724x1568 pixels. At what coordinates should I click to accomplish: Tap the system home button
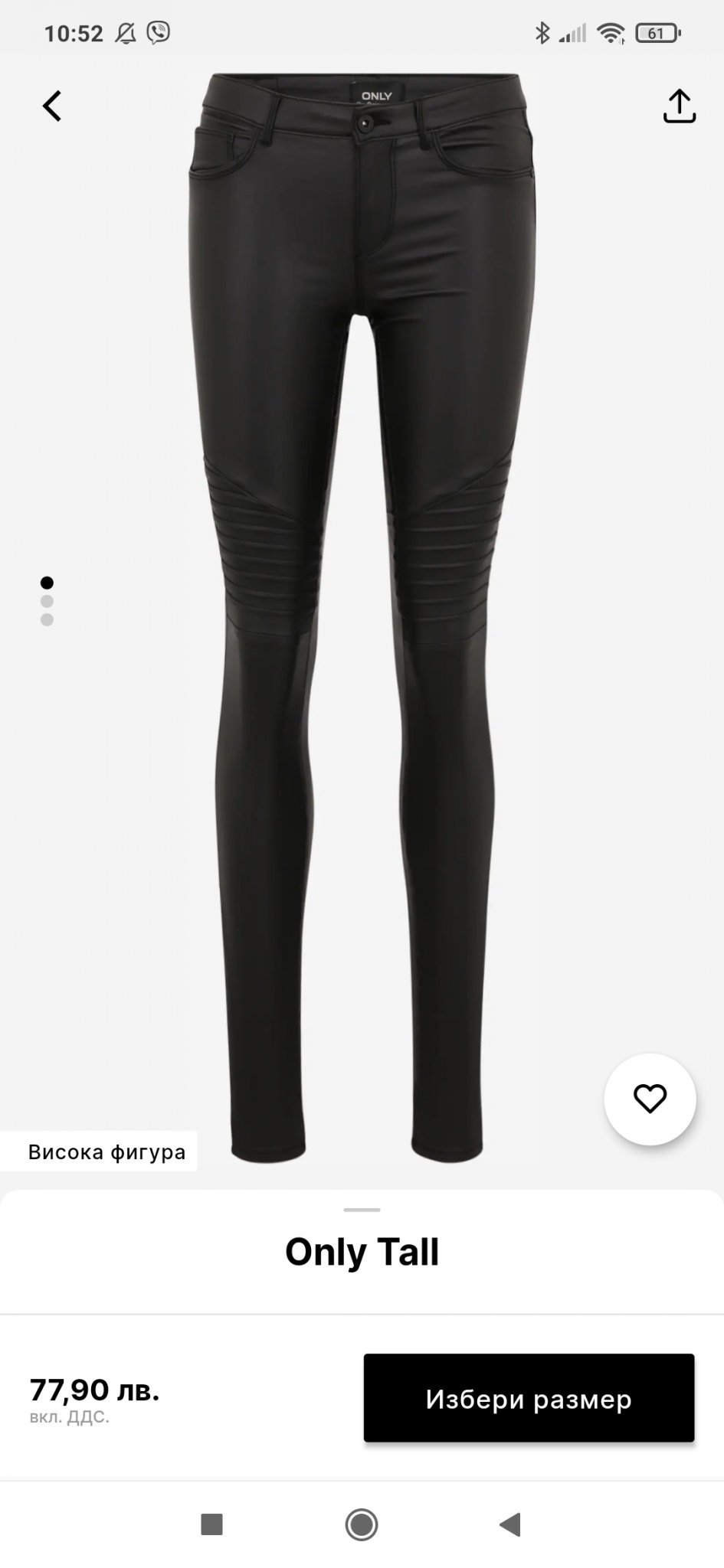coord(362,1524)
